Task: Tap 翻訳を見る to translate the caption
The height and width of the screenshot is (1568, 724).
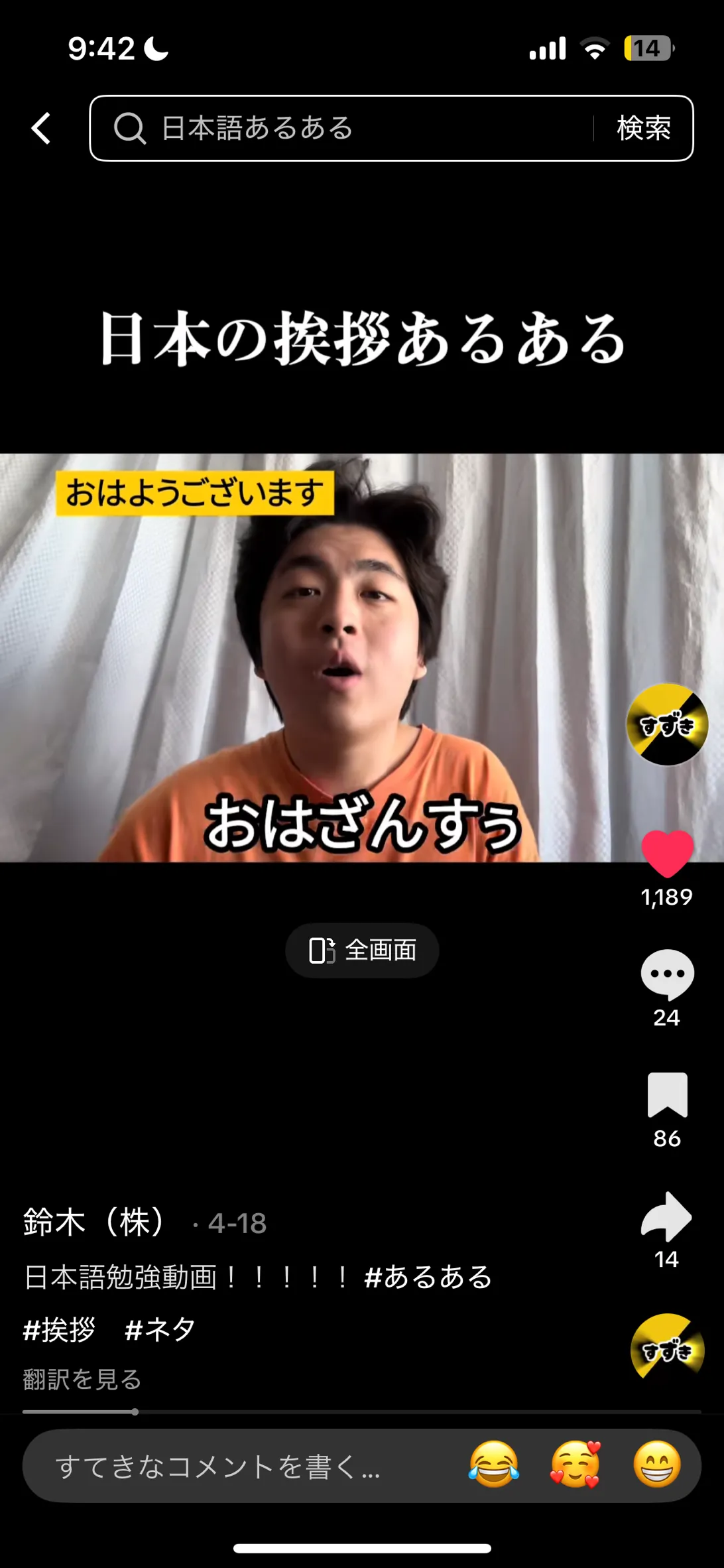Action: click(x=82, y=1380)
